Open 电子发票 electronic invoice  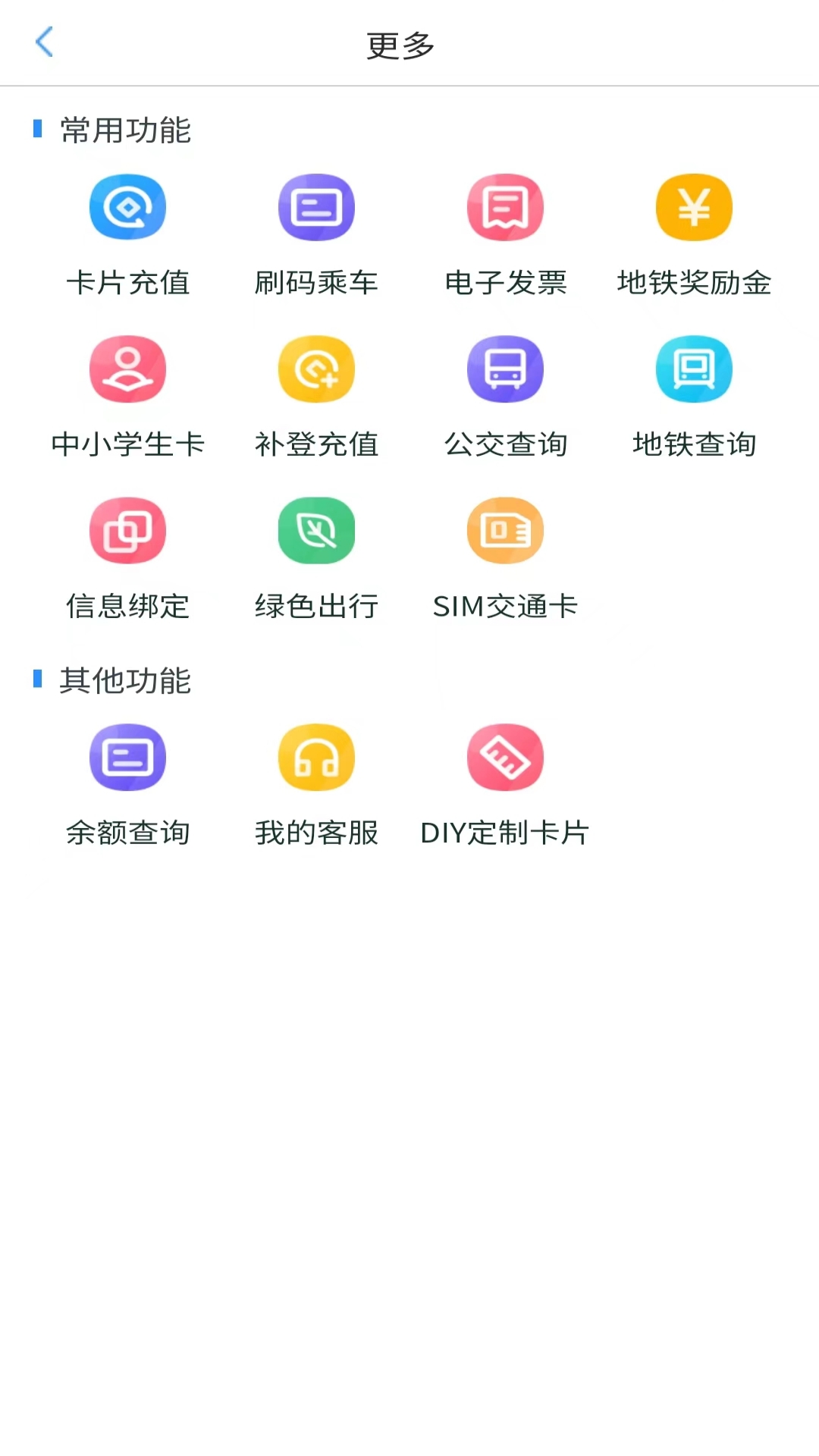point(504,207)
